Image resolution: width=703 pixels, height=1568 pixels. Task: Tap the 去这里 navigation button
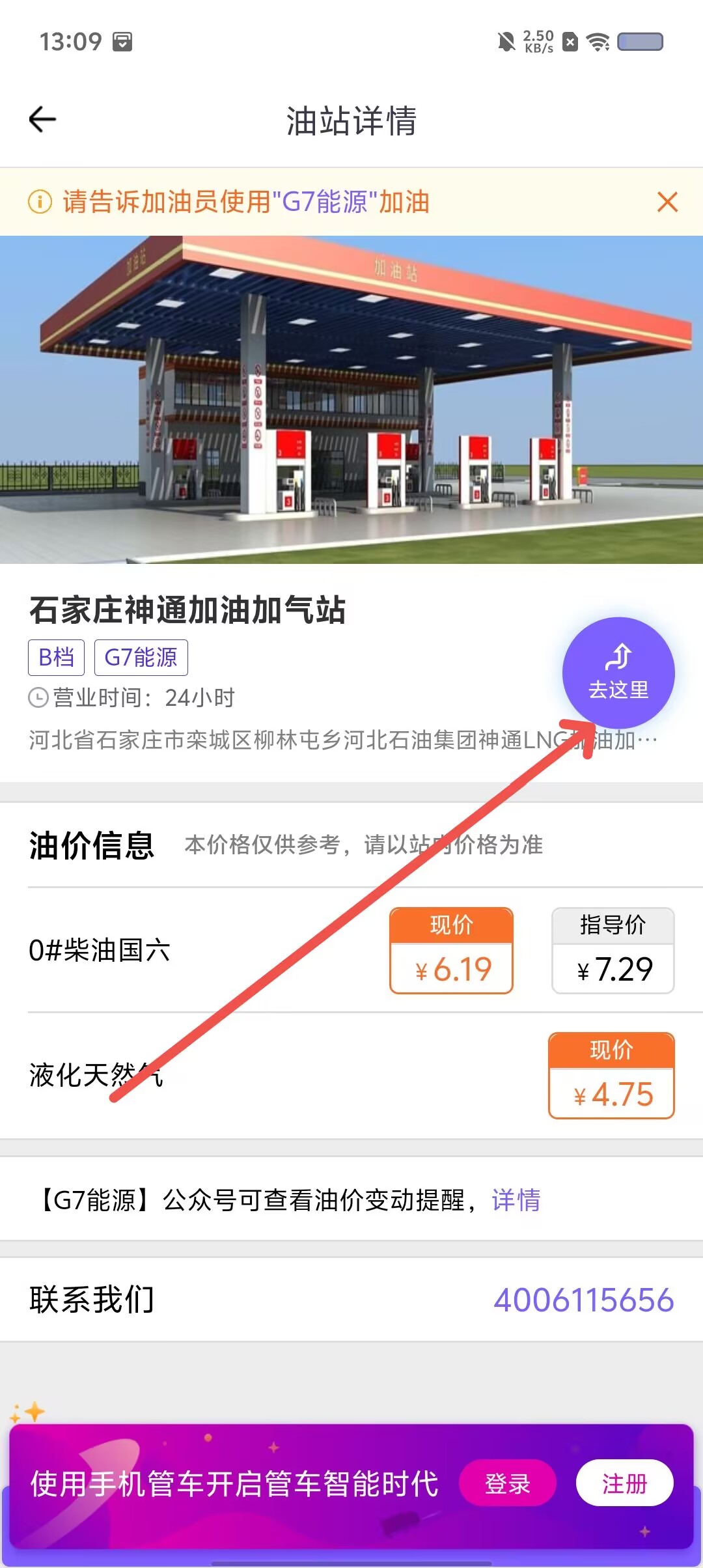point(618,673)
